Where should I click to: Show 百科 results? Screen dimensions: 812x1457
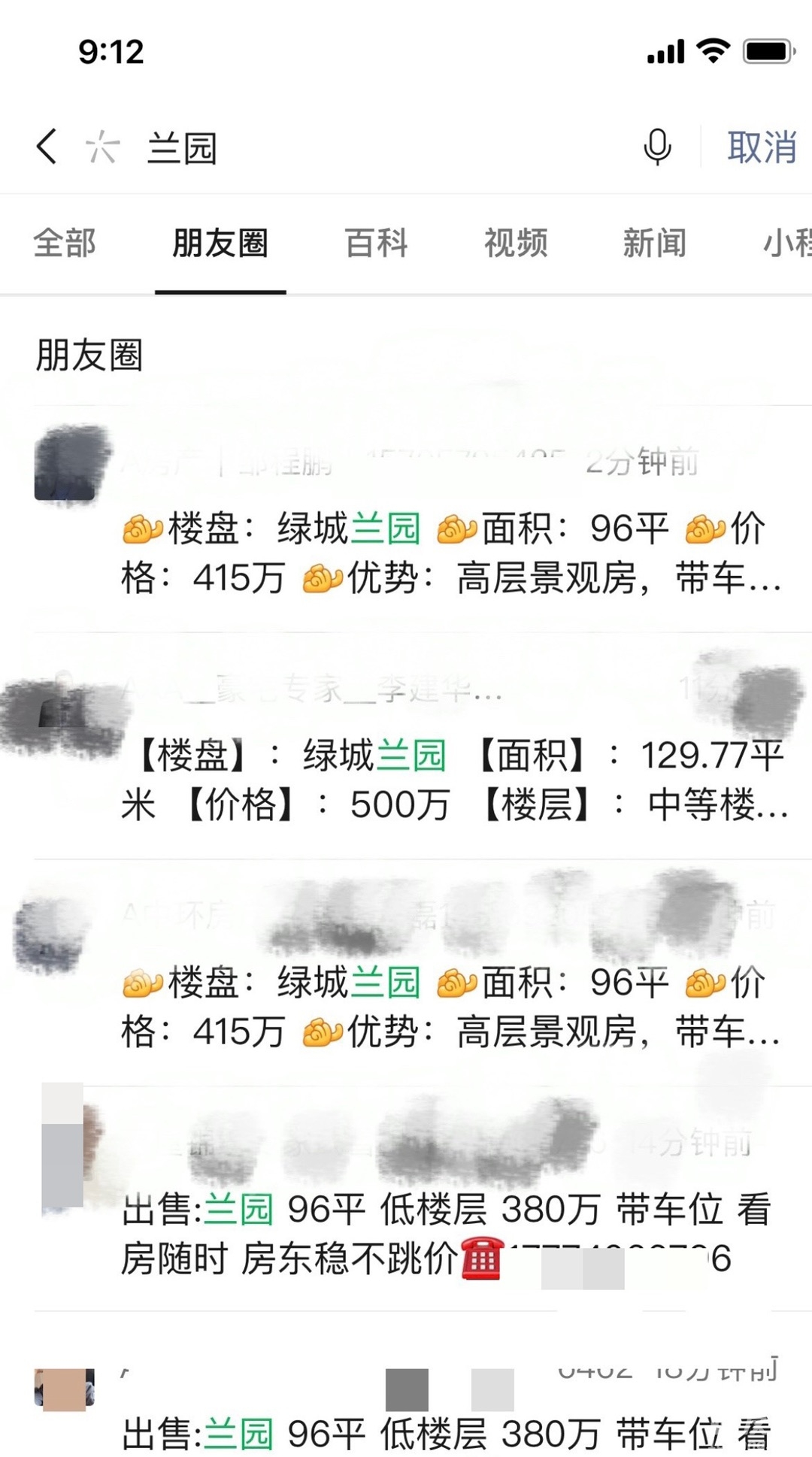click(x=376, y=243)
